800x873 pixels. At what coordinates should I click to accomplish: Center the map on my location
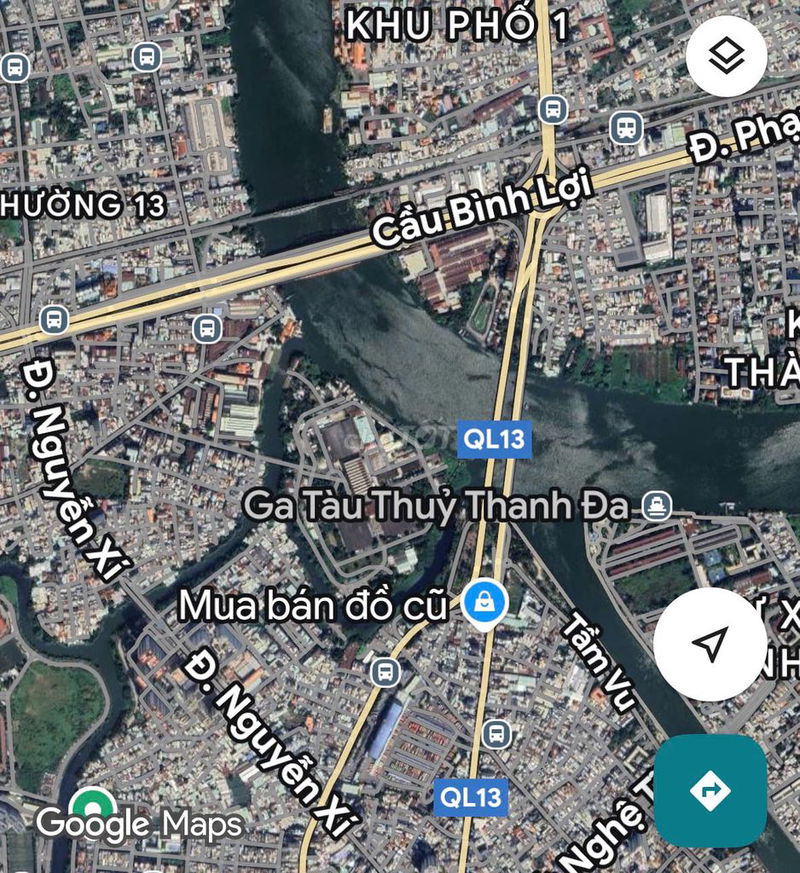pos(710,645)
